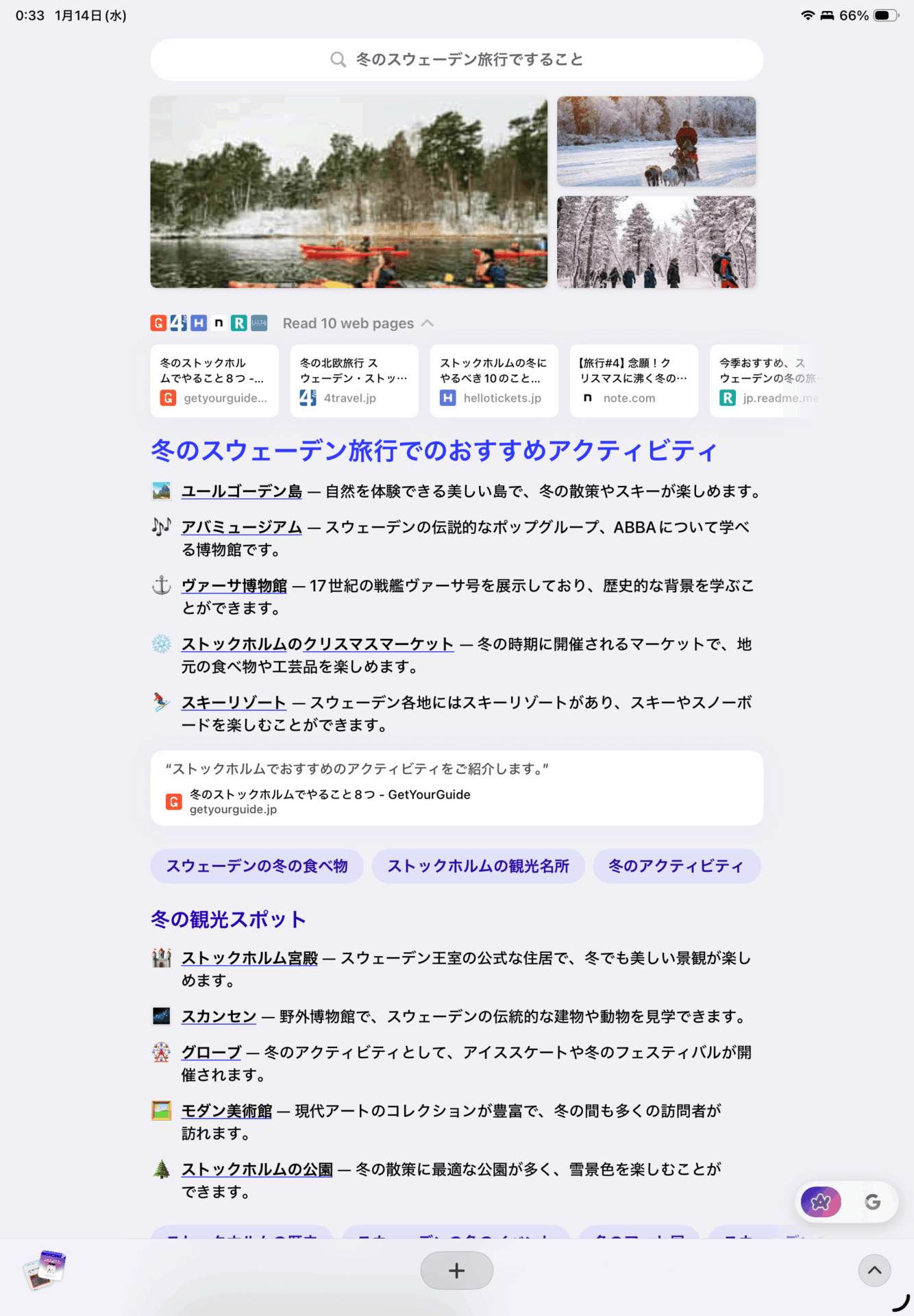This screenshot has width=914, height=1316.
Task: Tap the scroll-to-top chevron button
Action: pos(874,1270)
